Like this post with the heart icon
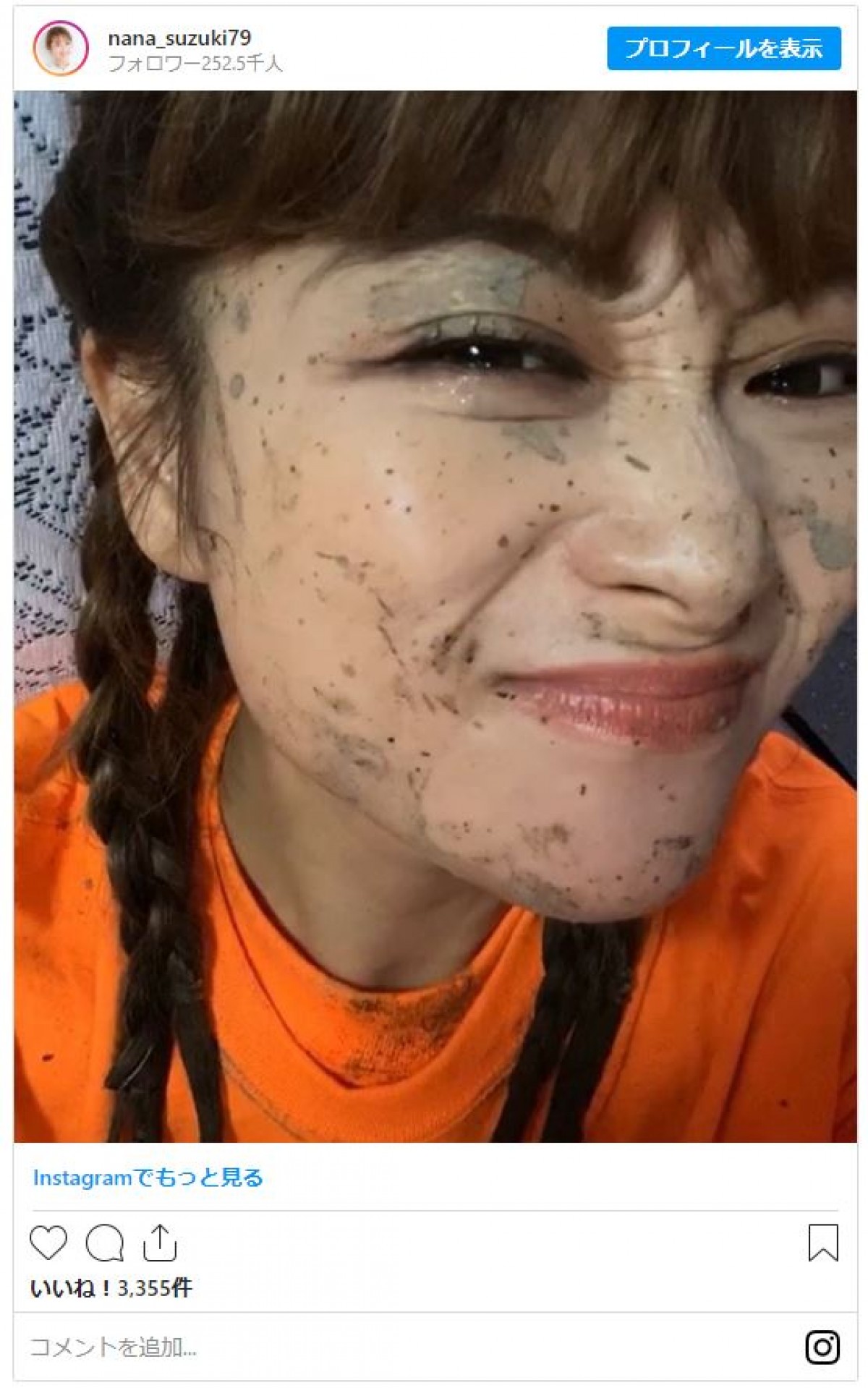The image size is (868, 1388). coord(48,1244)
